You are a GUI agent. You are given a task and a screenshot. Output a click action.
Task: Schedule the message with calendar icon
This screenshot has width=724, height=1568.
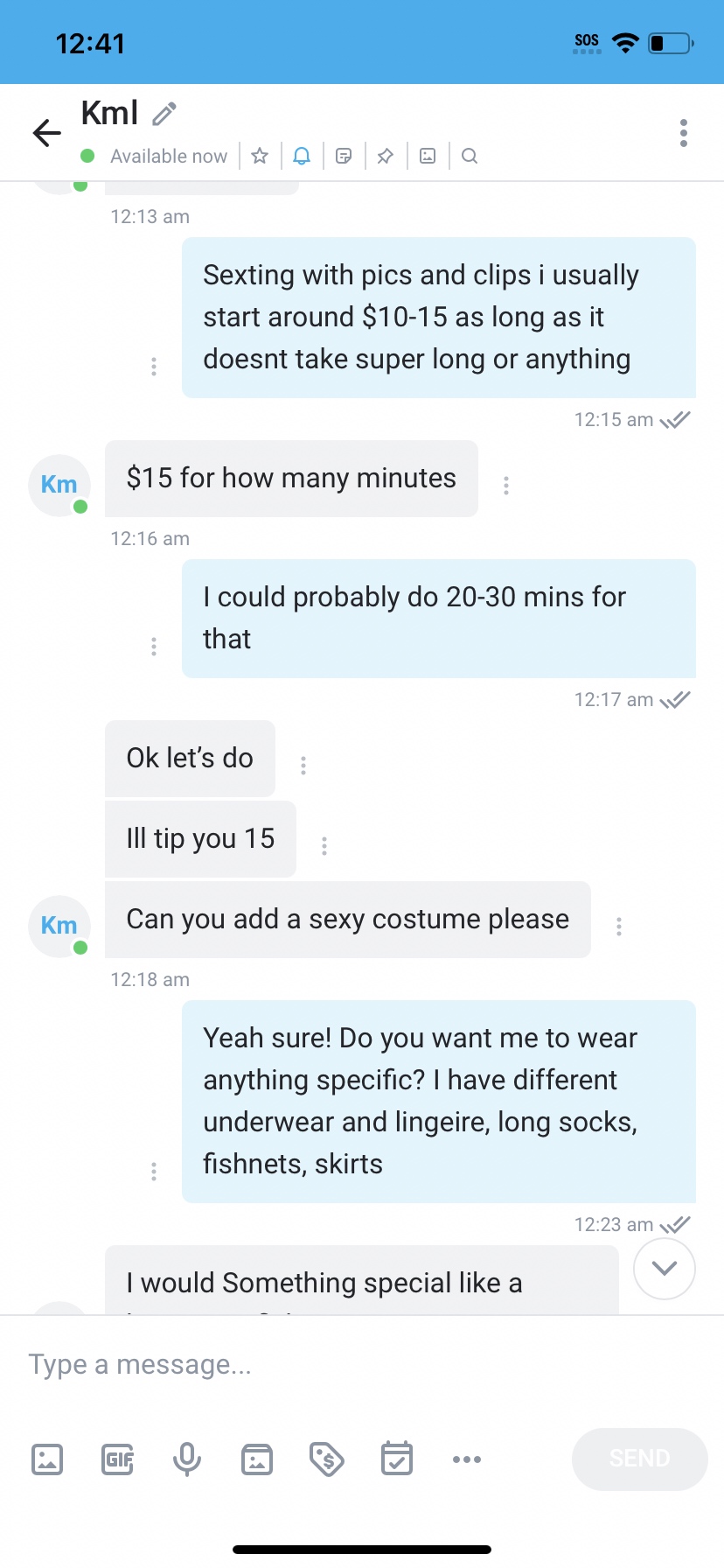point(397,1459)
